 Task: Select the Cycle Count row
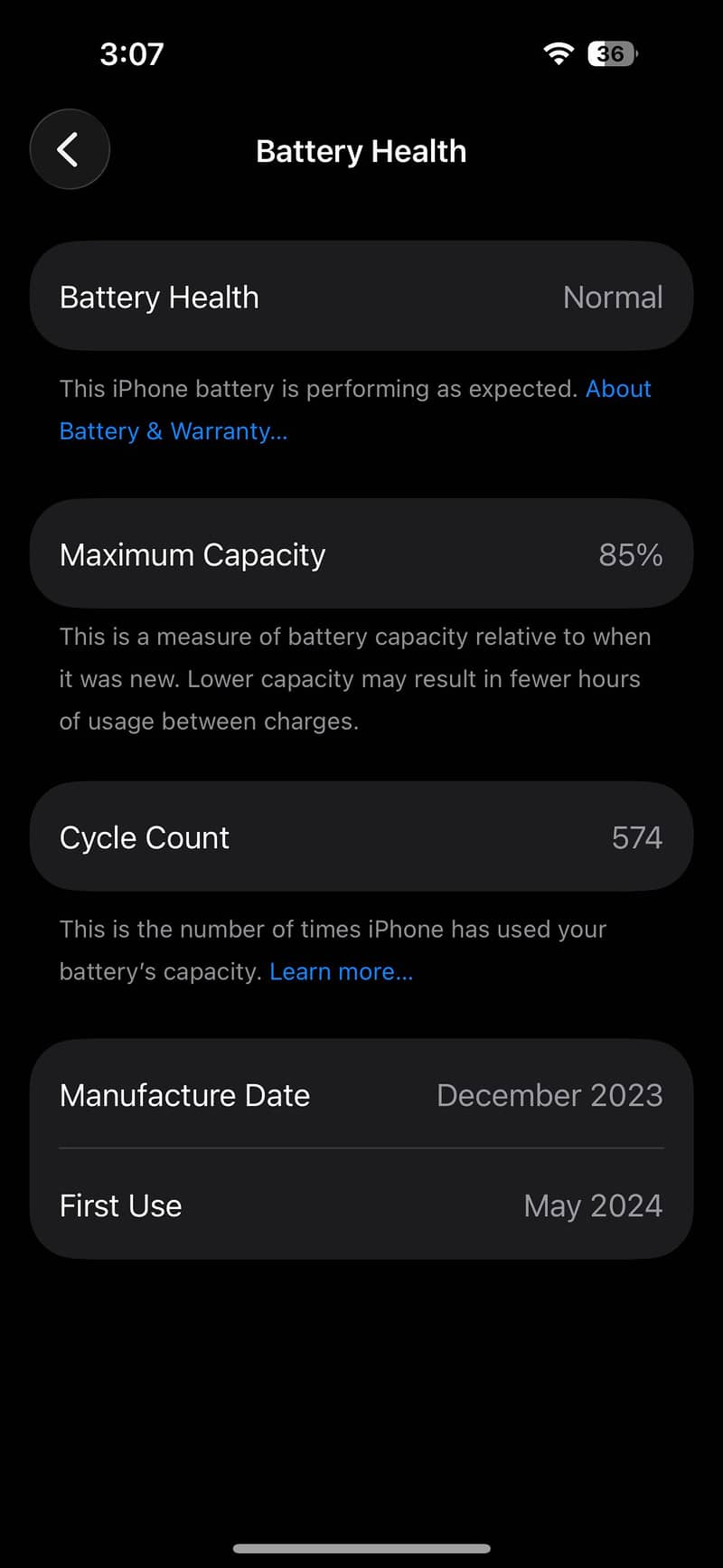tap(361, 836)
